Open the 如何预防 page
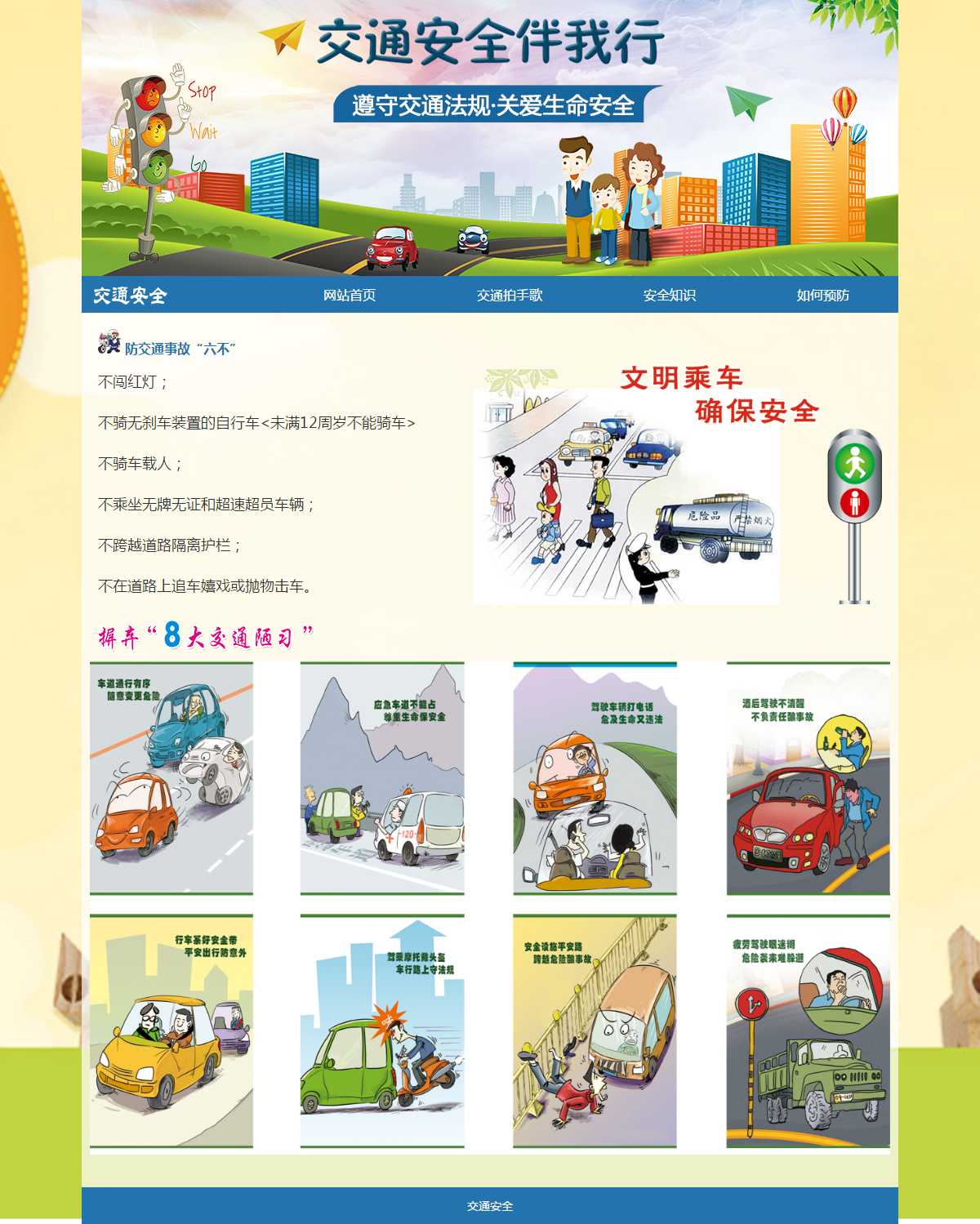Viewport: 980px width, 1224px height. (822, 296)
